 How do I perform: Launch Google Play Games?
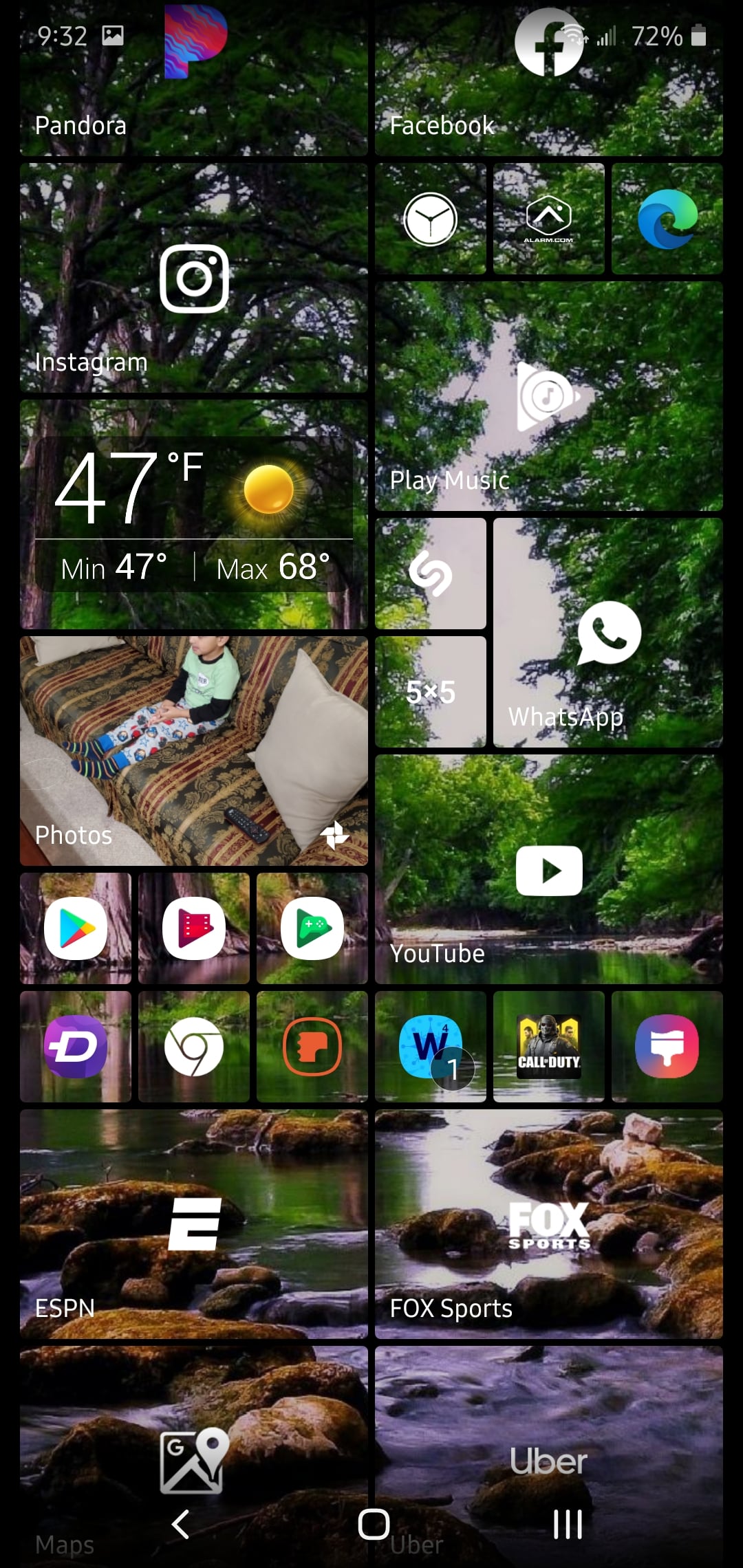[312, 928]
